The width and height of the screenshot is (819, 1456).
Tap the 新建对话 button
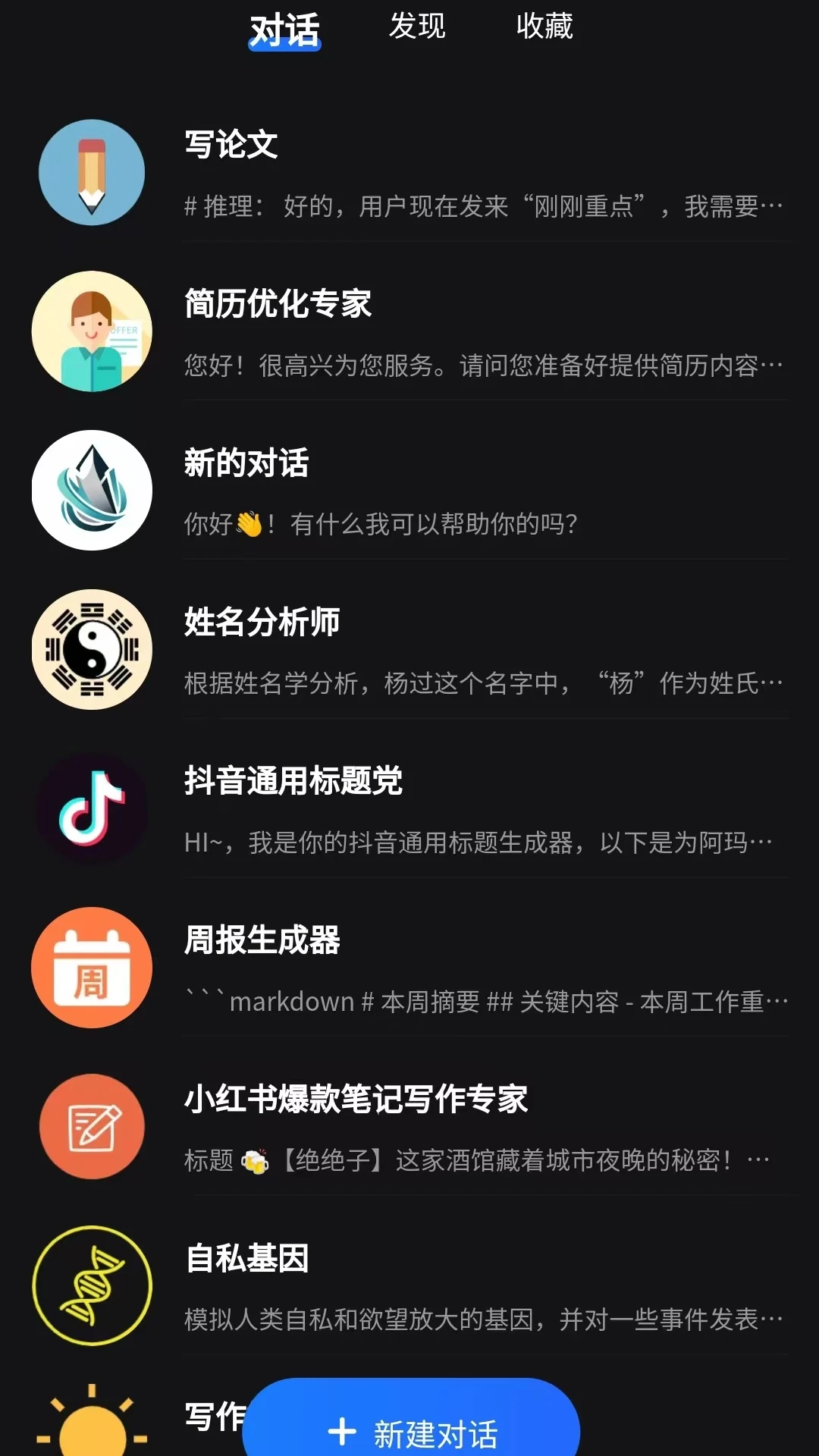(412, 1429)
